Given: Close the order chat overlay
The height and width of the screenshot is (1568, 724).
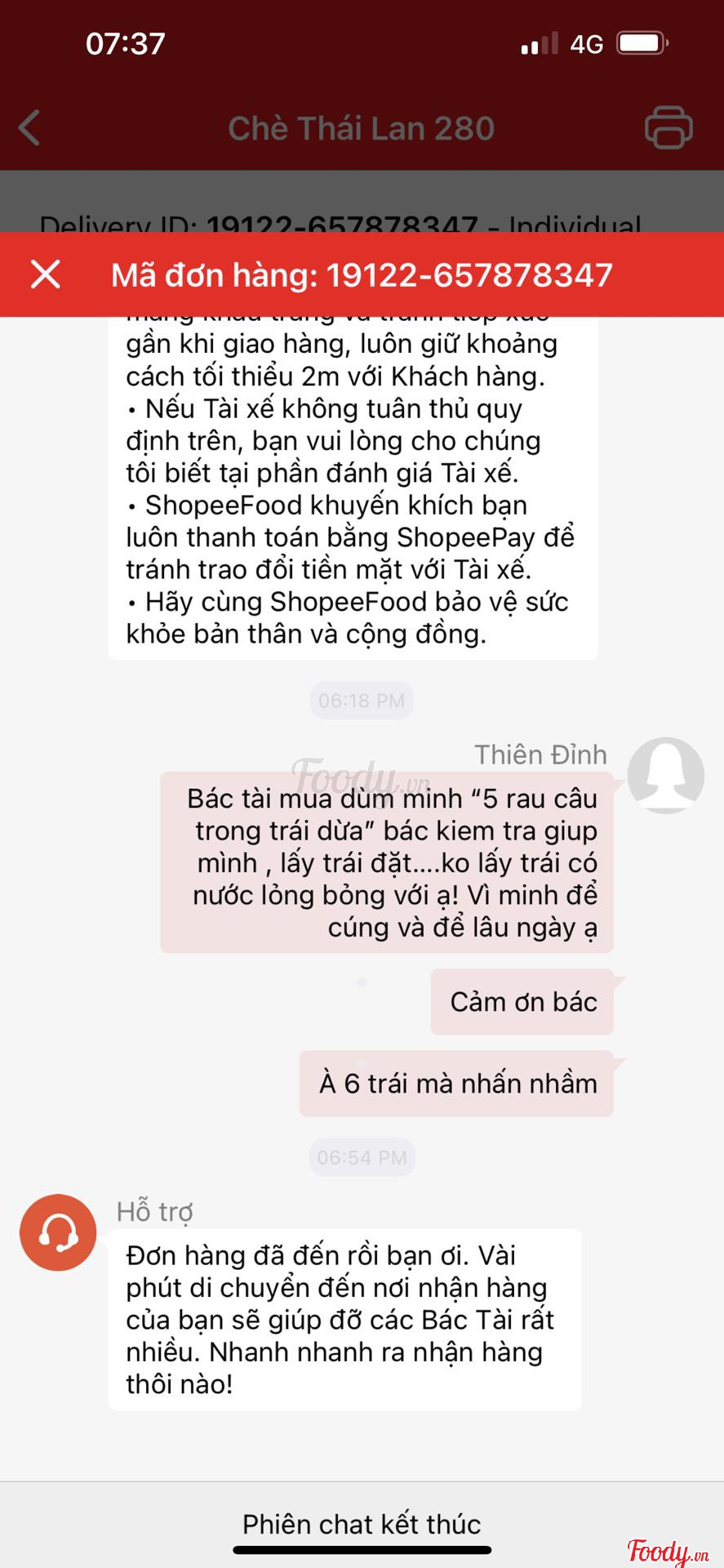Looking at the screenshot, I should click(46, 274).
